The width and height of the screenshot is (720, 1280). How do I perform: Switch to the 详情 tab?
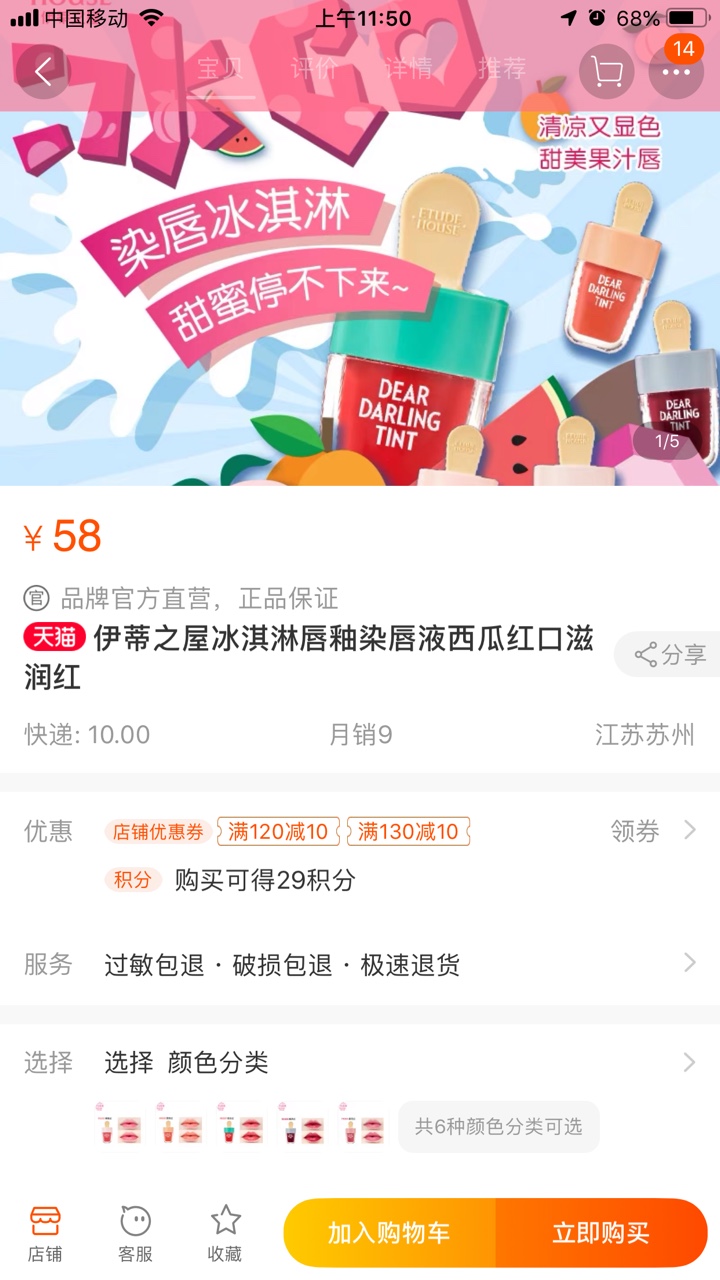(408, 69)
